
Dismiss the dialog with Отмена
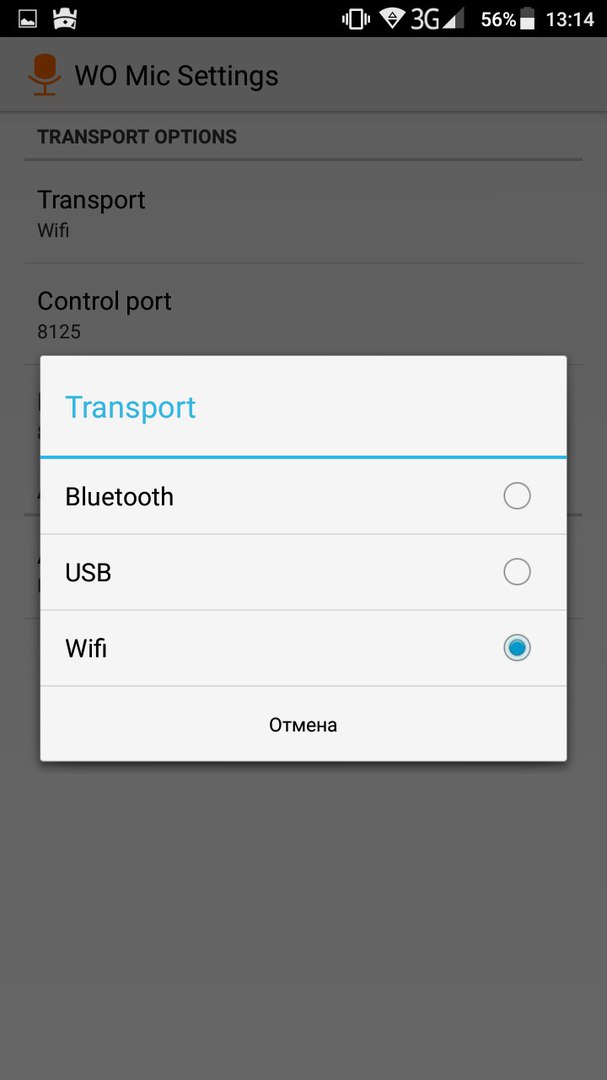click(303, 725)
